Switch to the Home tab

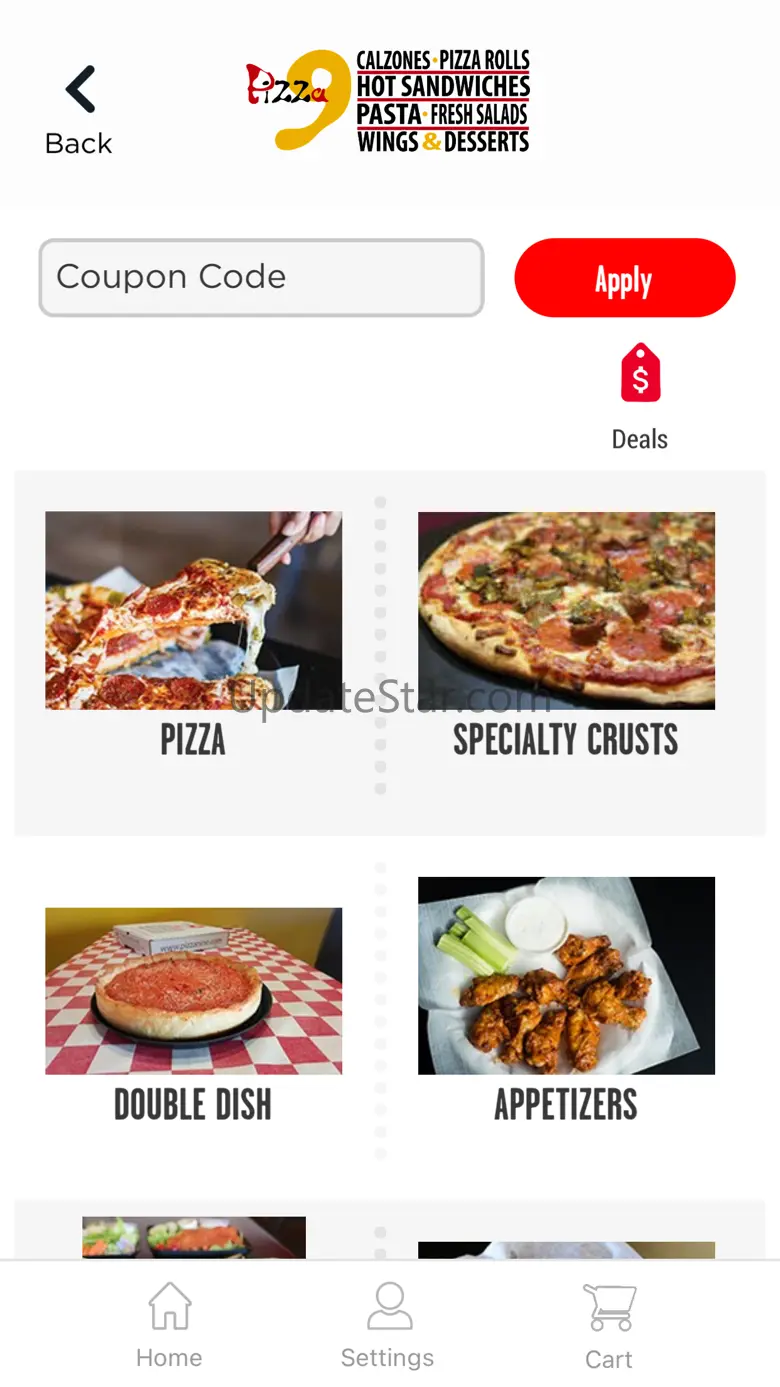click(169, 1325)
